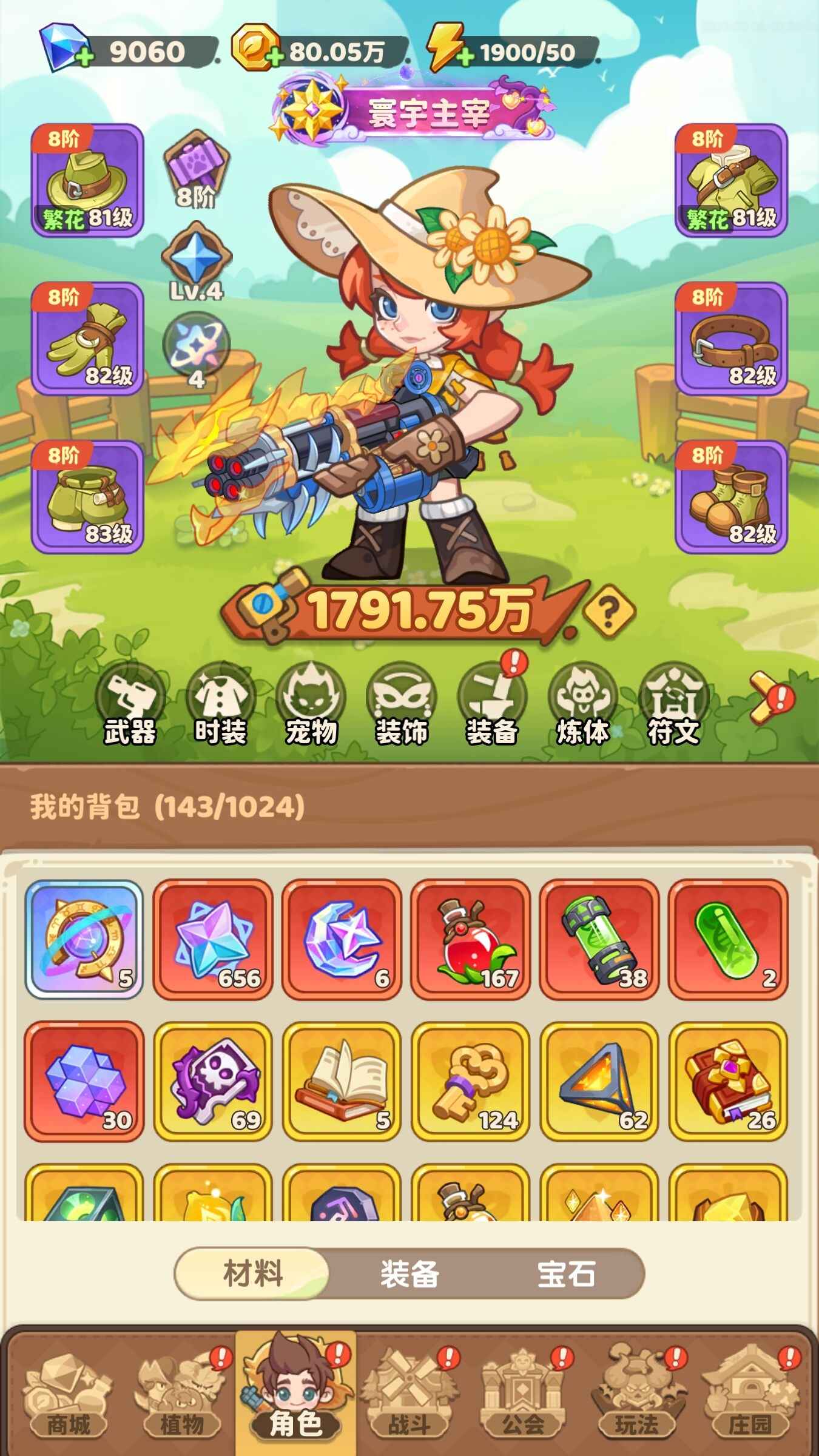The image size is (819, 1456).
Task: Select the 83级 shorts equipment slot
Action: (87, 496)
